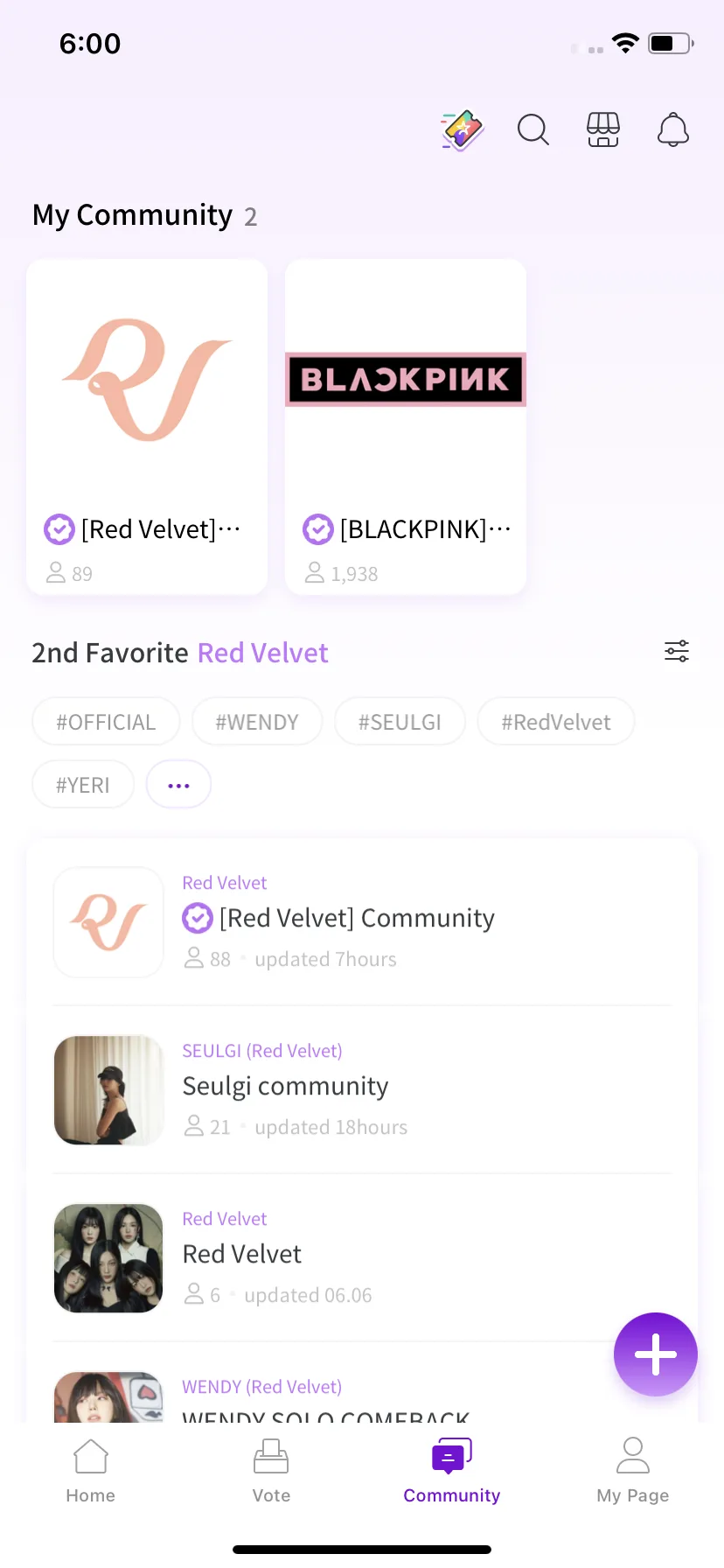This screenshot has width=724, height=1568.
Task: Open the filter settings sliders icon
Action: pos(677,651)
